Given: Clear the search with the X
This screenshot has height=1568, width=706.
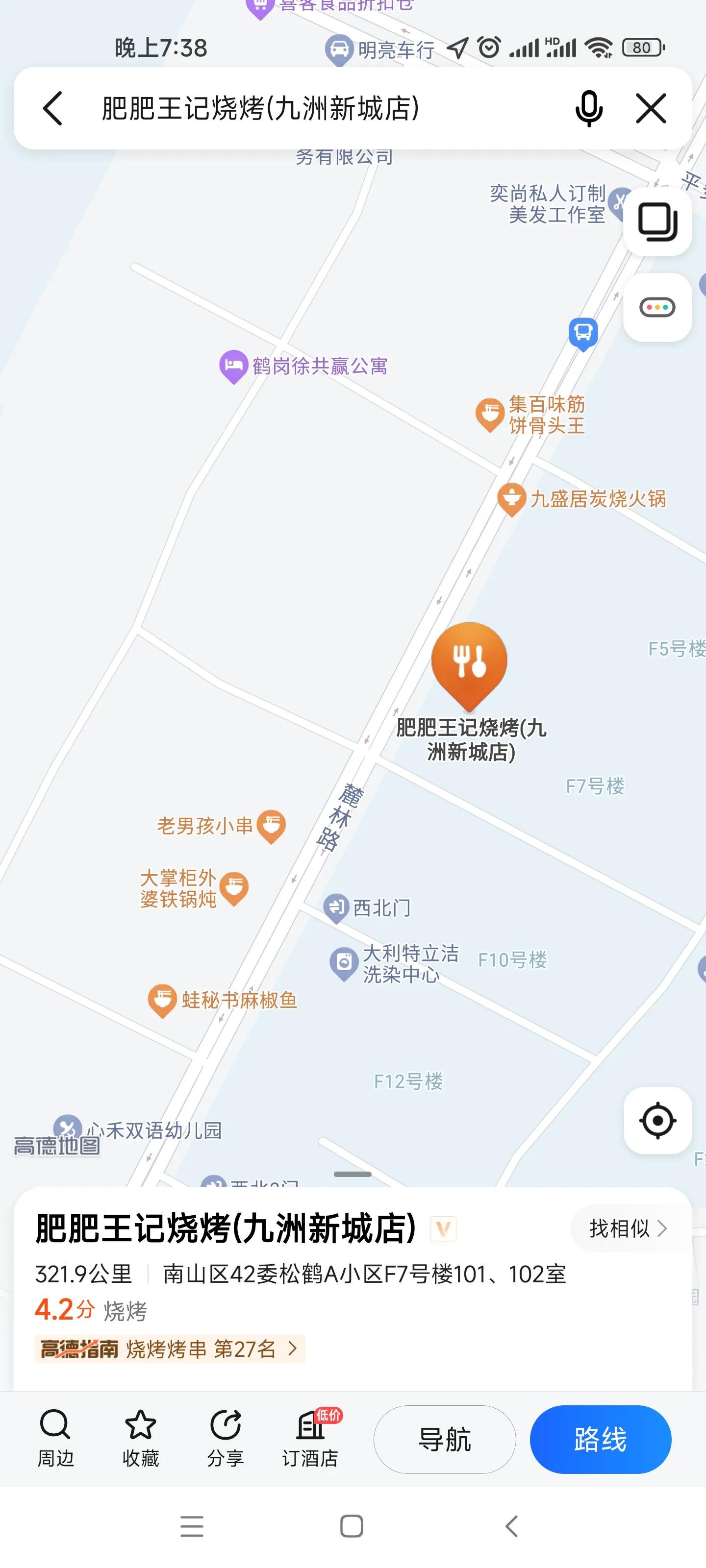Looking at the screenshot, I should pyautogui.click(x=651, y=109).
